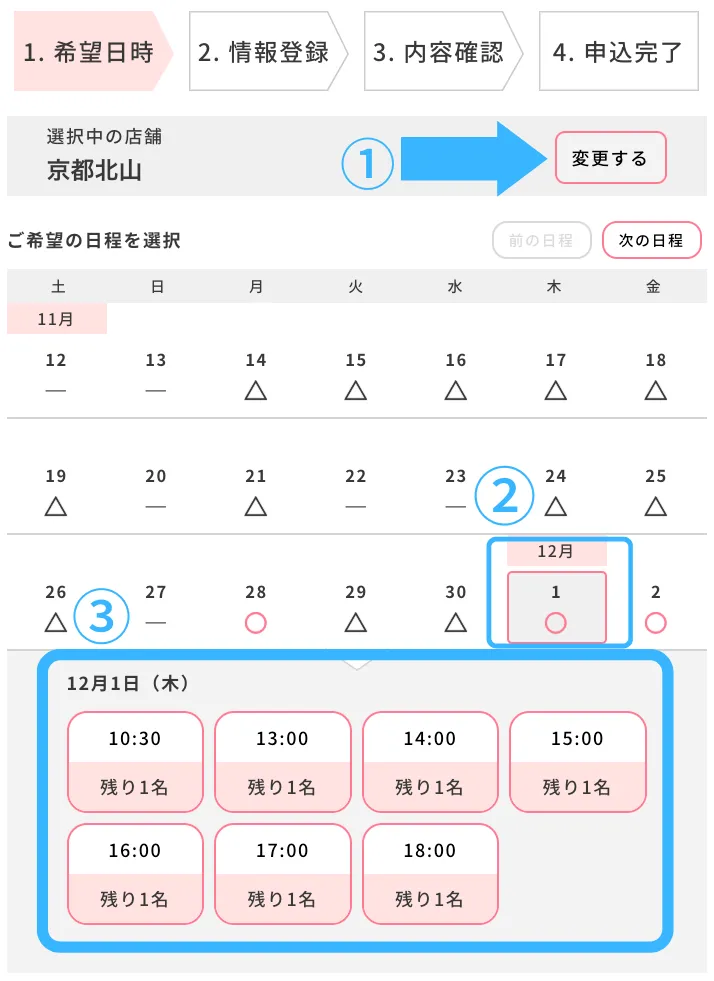The image size is (714, 981).
Task: Choose November 28 on the calendar
Action: point(256,608)
